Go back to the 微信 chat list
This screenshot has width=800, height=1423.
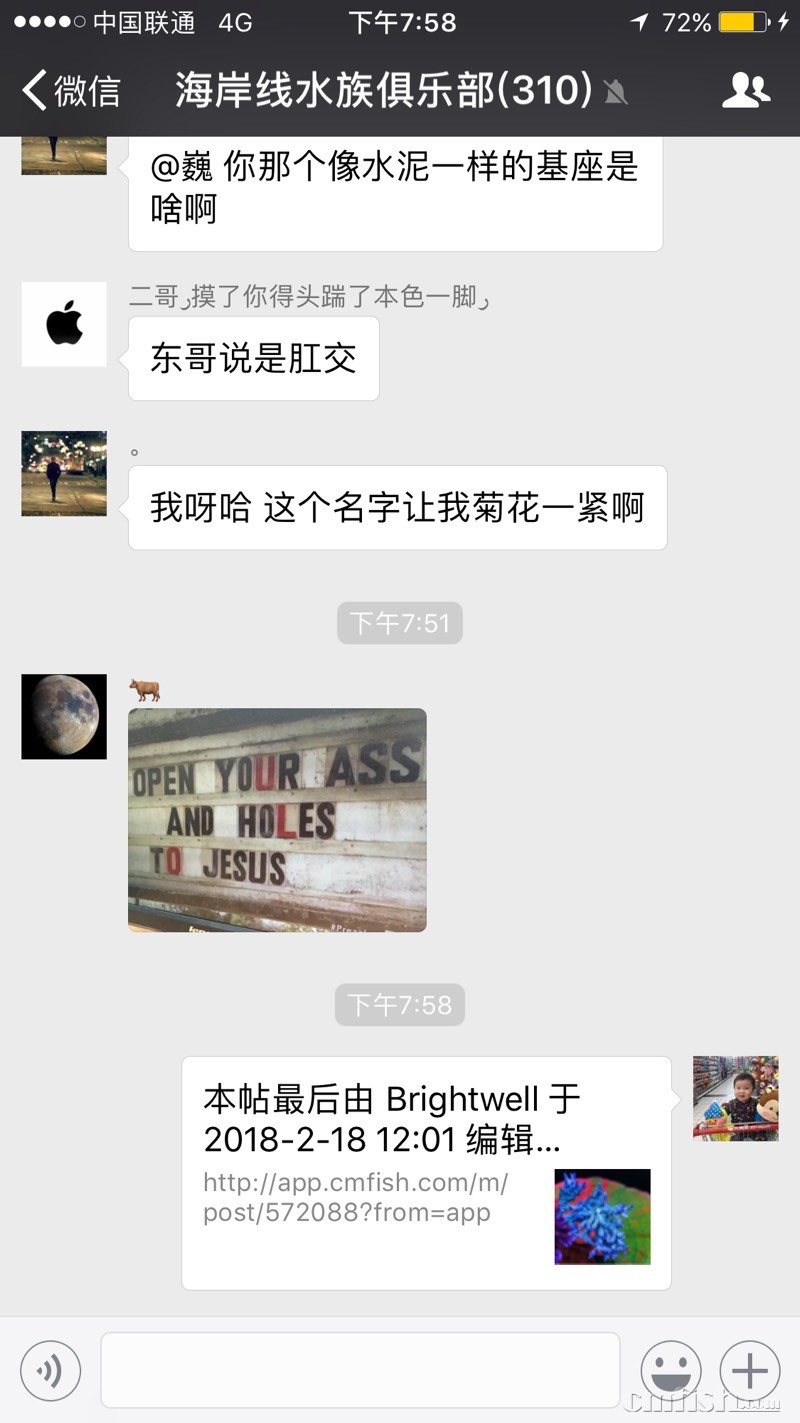point(70,91)
